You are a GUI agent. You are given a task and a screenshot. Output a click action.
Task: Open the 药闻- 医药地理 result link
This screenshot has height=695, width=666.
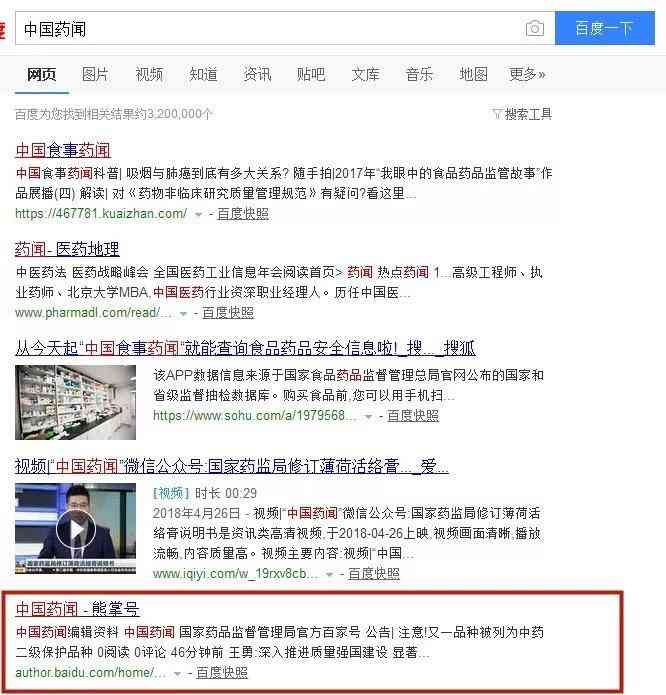[67, 249]
